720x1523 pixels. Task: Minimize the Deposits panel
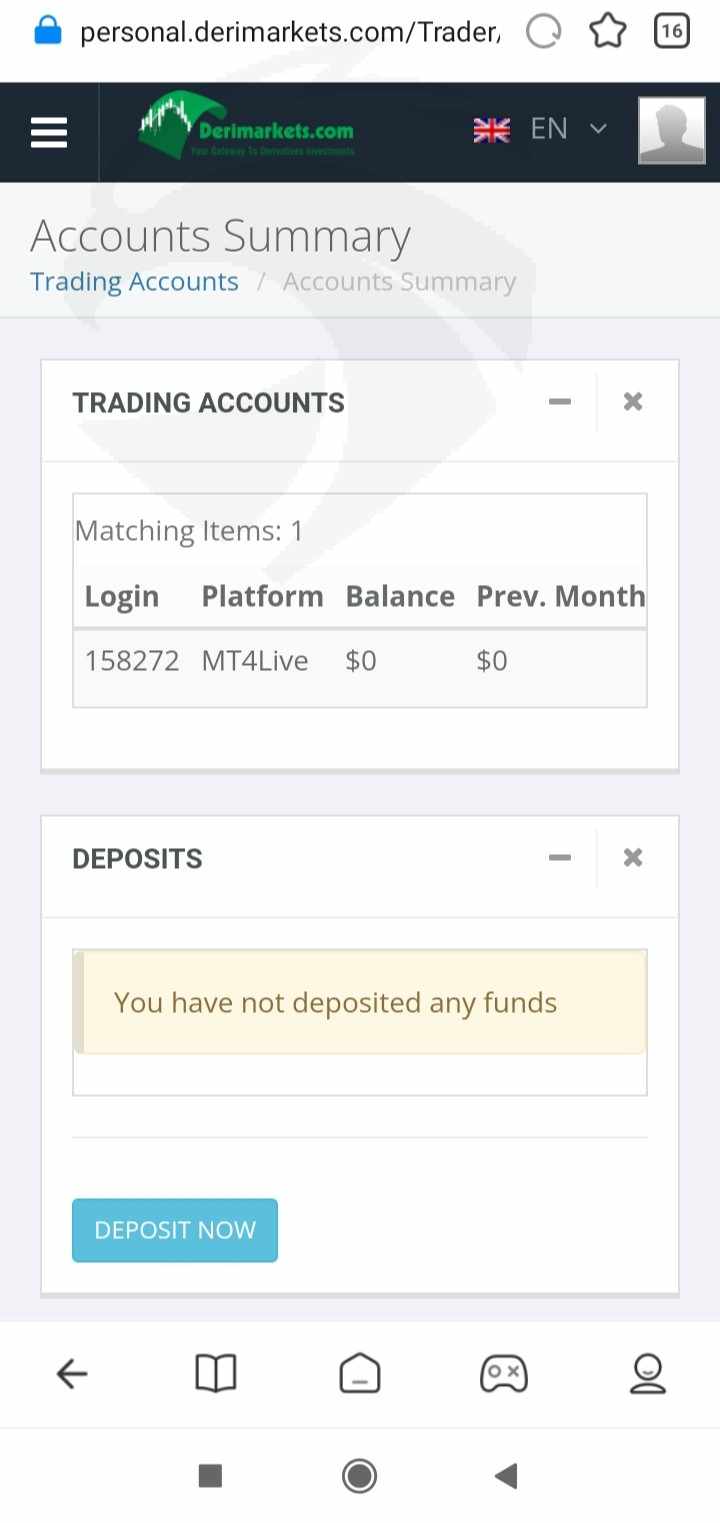pos(560,858)
